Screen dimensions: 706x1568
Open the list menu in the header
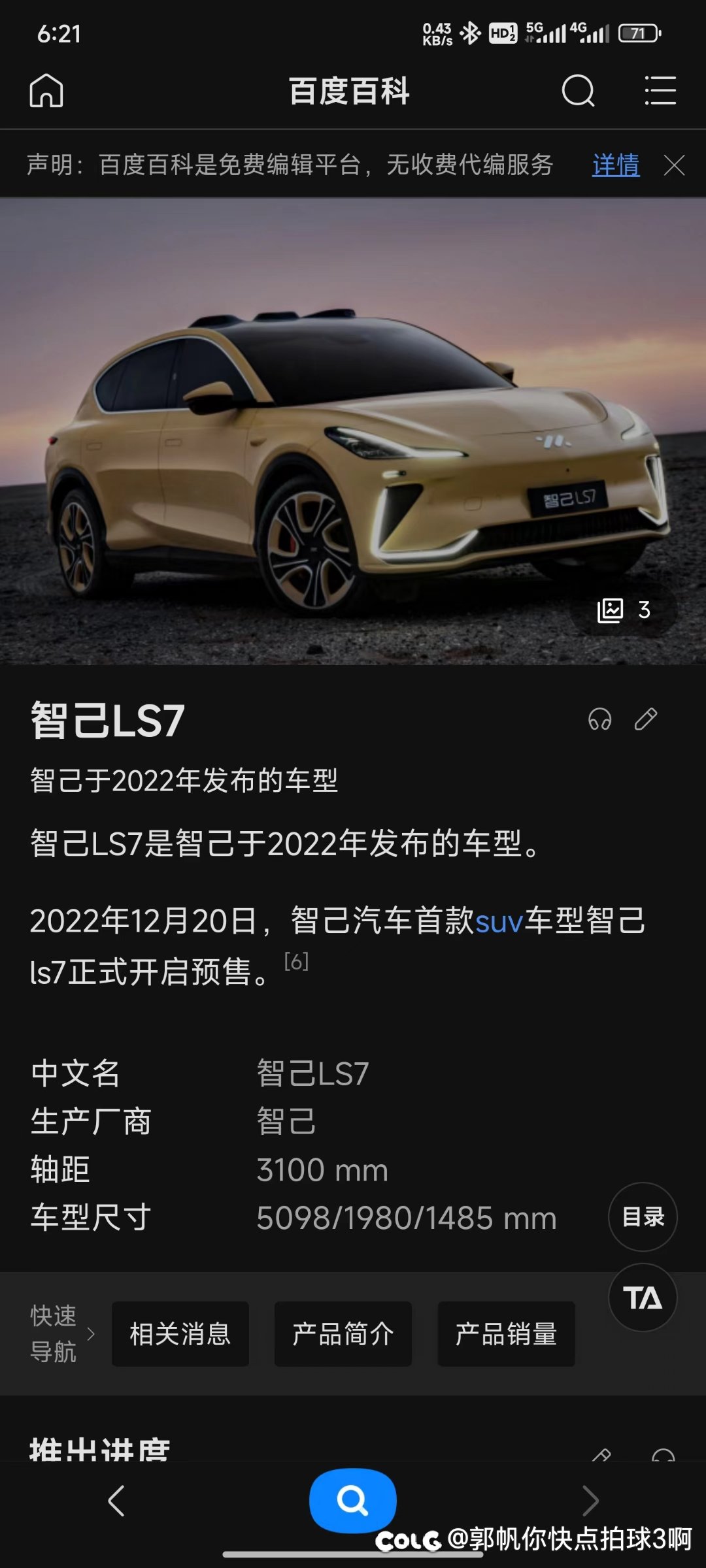660,90
